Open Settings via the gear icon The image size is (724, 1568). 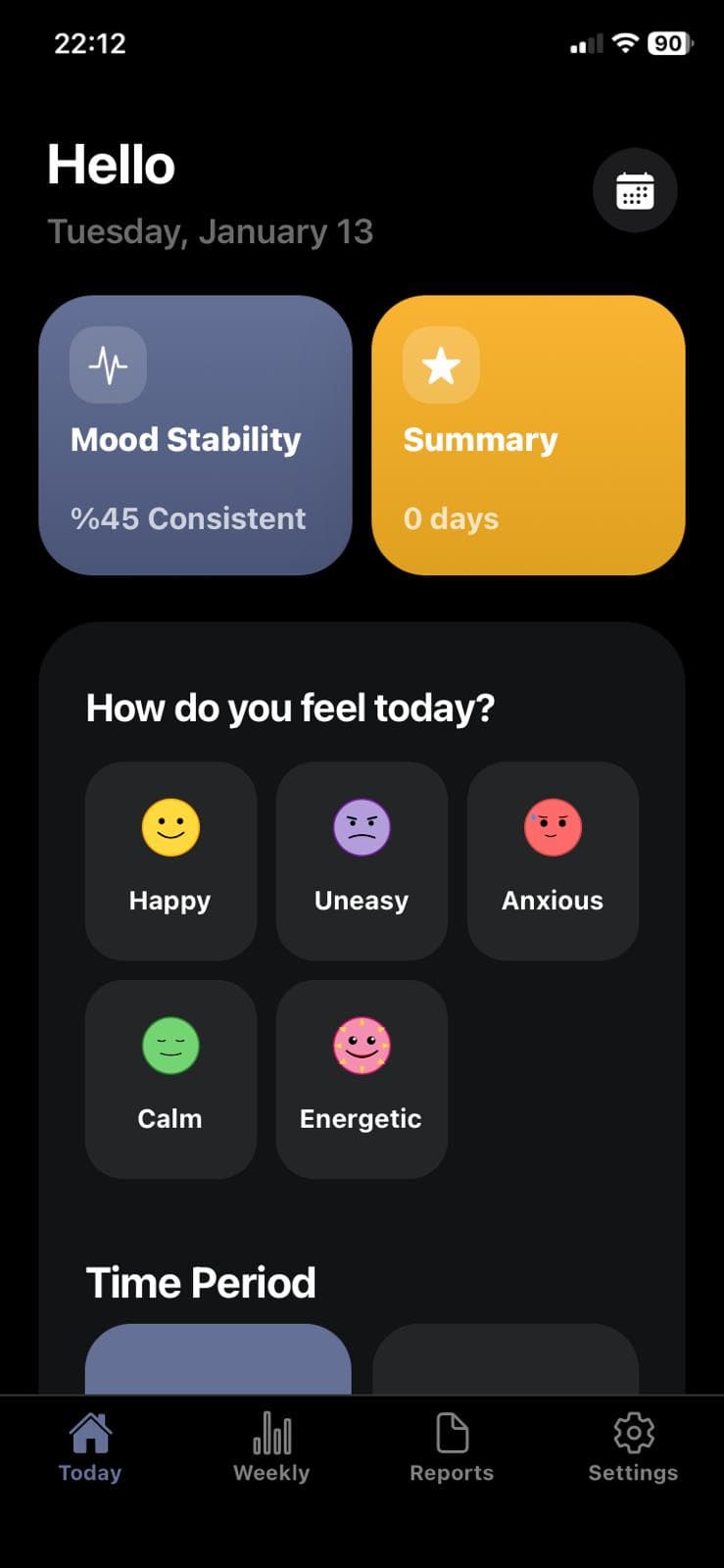click(x=633, y=1432)
